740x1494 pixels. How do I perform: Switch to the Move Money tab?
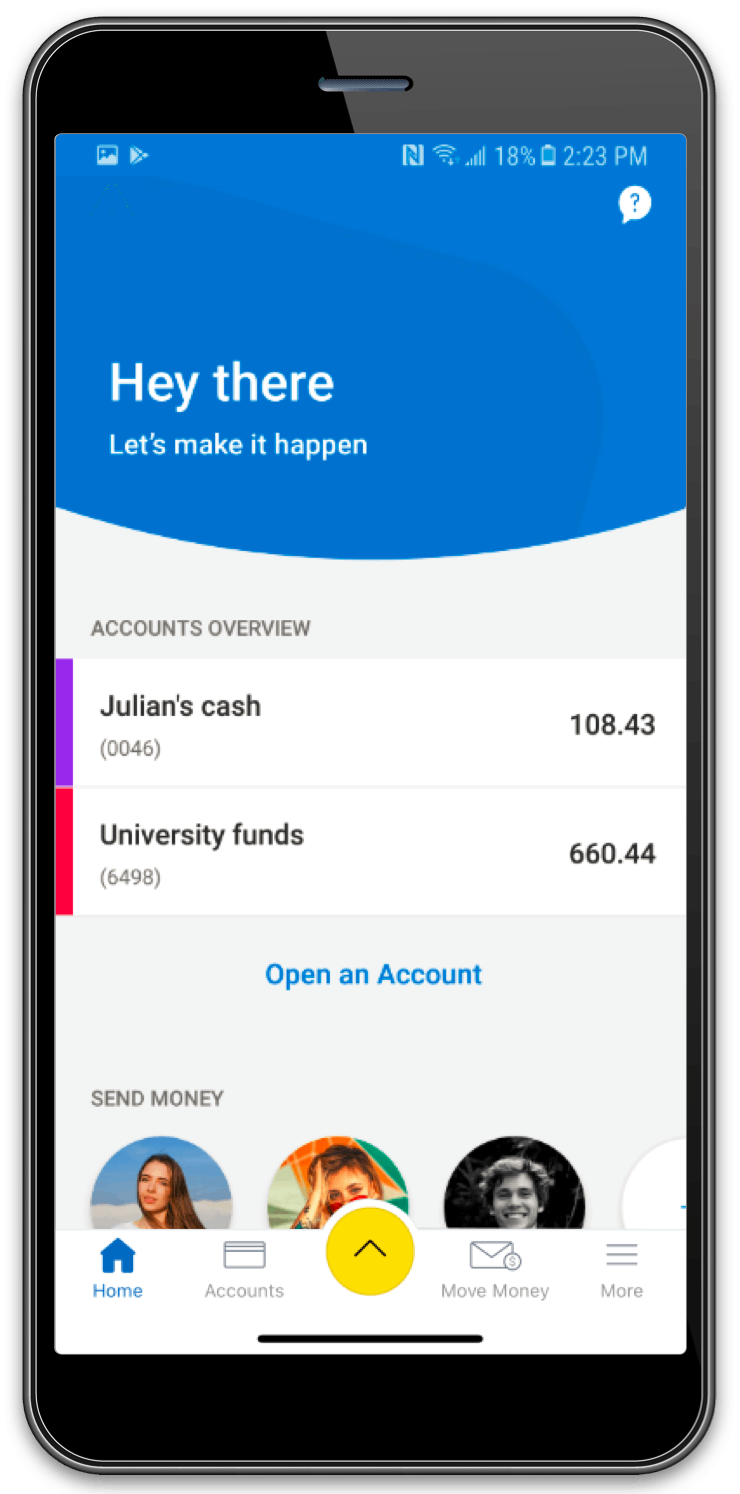pos(495,1268)
